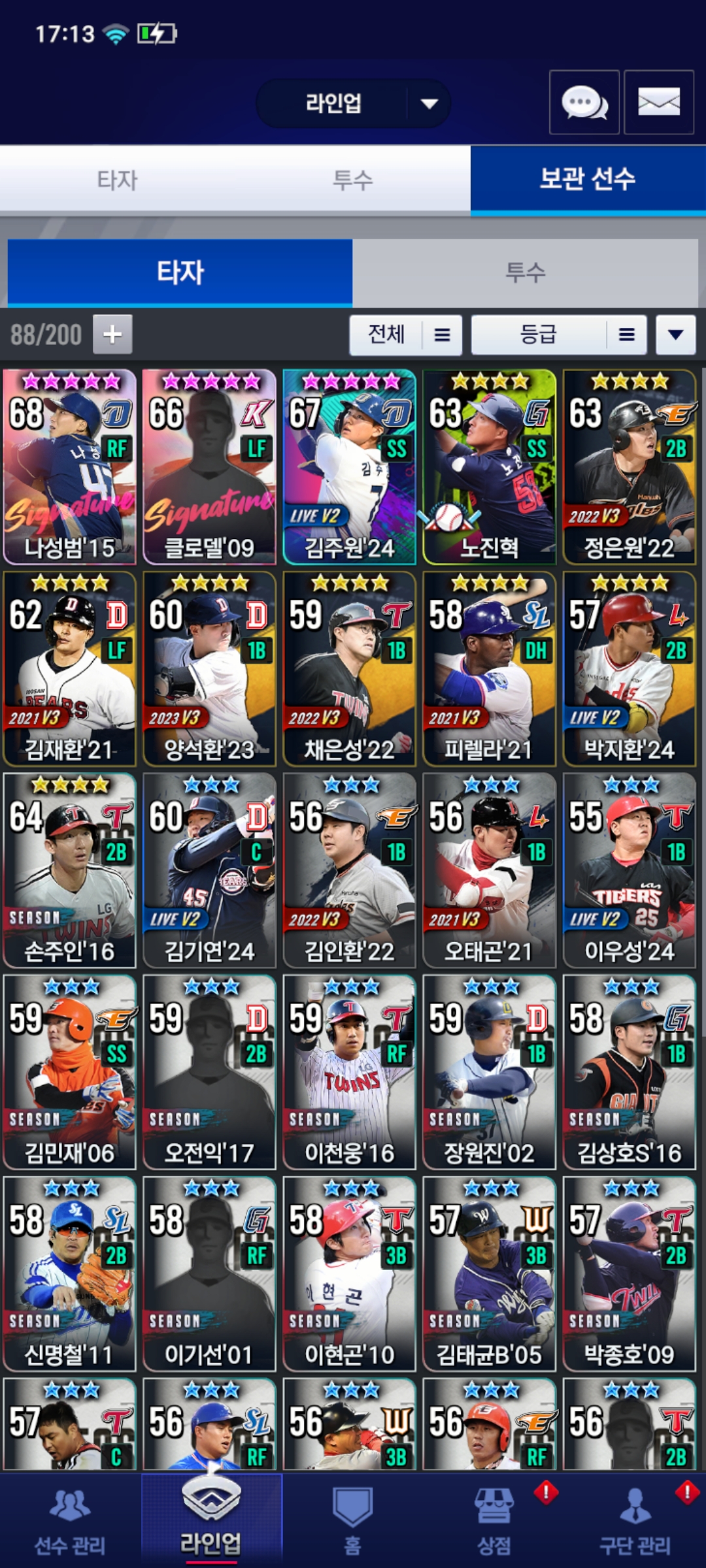The height and width of the screenshot is (1568, 706).
Task: Open player card 김주원'24
Action: (x=349, y=467)
